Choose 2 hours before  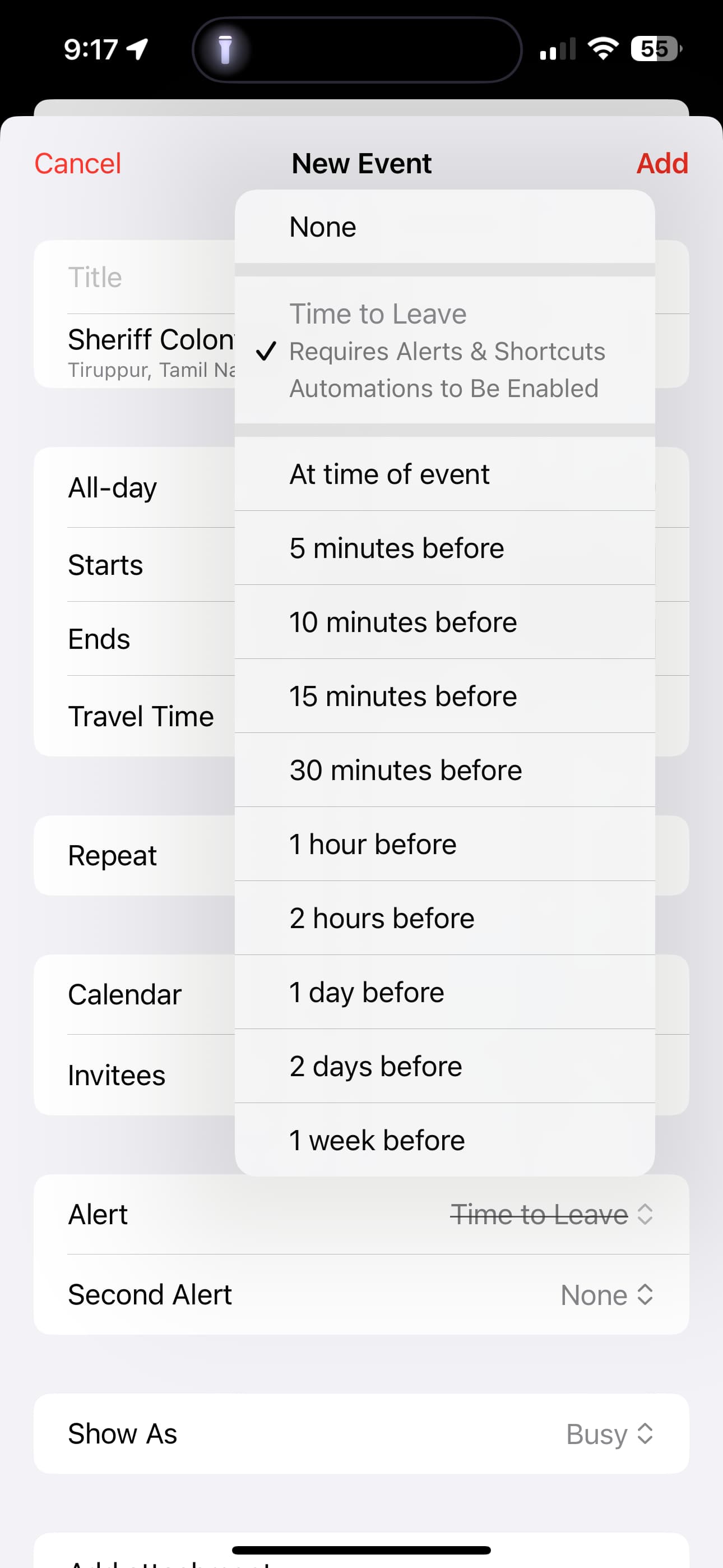pyautogui.click(x=445, y=919)
